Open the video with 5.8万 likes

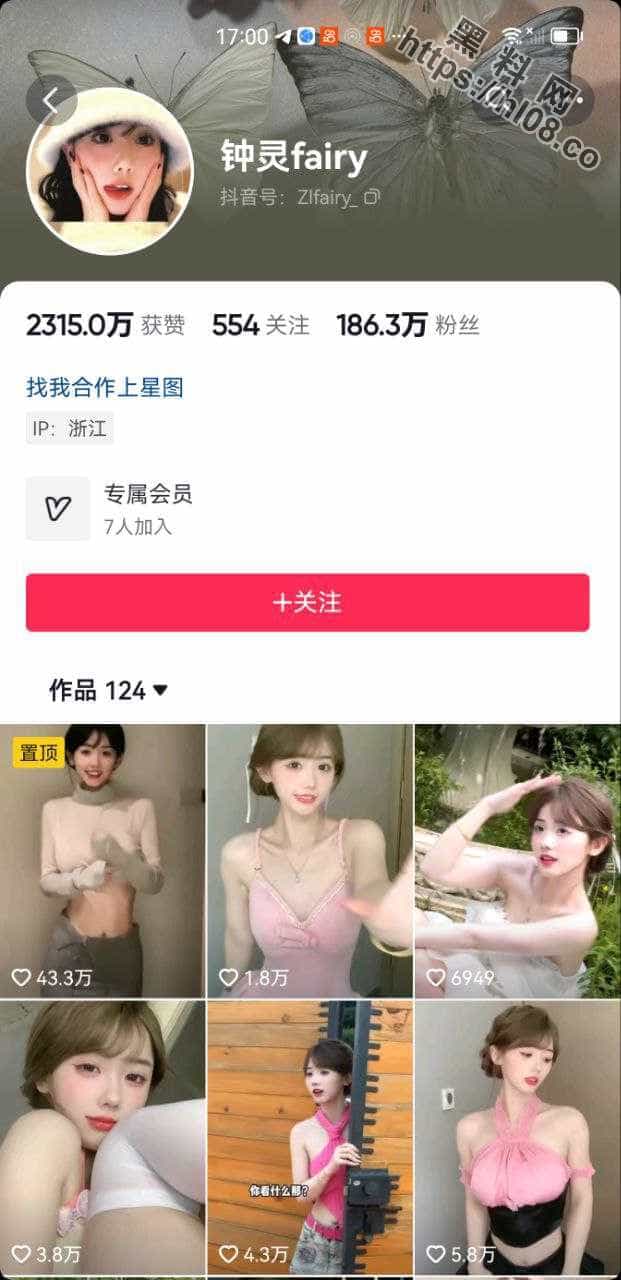tap(517, 1135)
